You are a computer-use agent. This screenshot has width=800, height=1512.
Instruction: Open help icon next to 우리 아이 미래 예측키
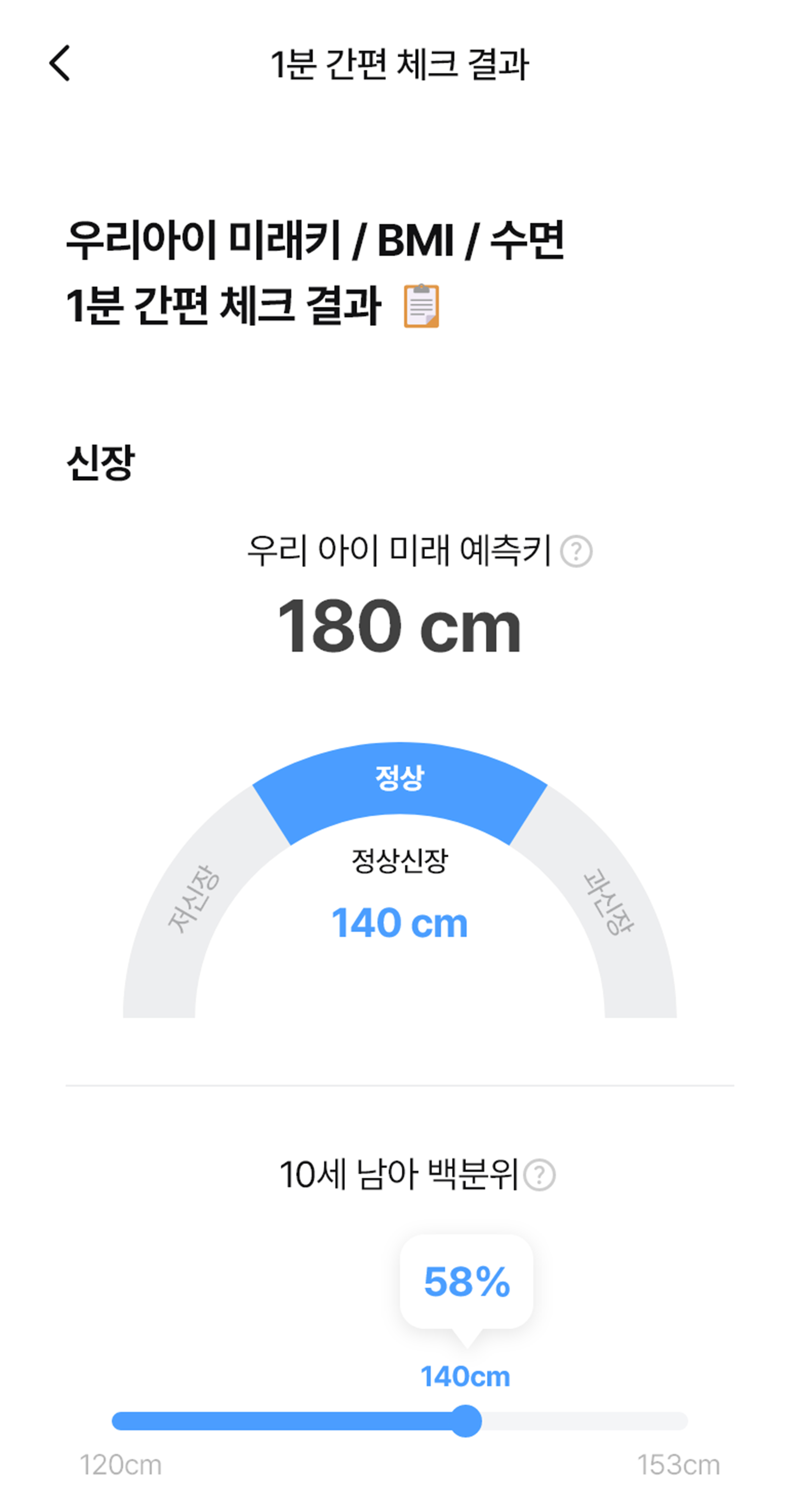[576, 551]
